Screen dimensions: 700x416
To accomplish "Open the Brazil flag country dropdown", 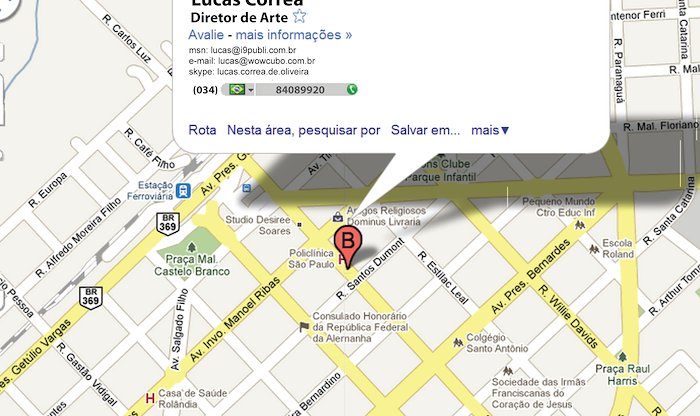I will point(241,90).
